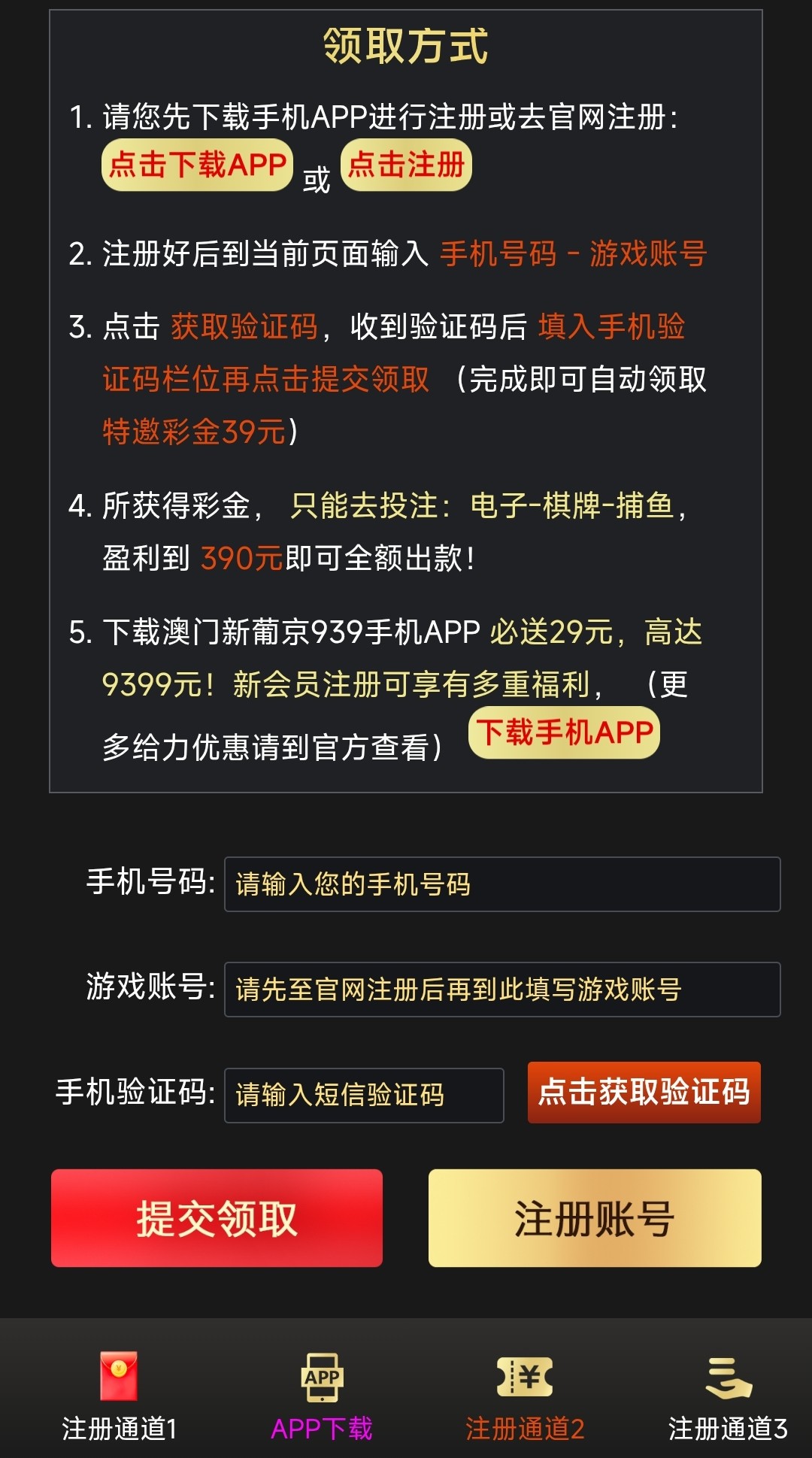Image resolution: width=812 pixels, height=1458 pixels.
Task: Focus the 手机验证码 input field
Action: tap(364, 1095)
